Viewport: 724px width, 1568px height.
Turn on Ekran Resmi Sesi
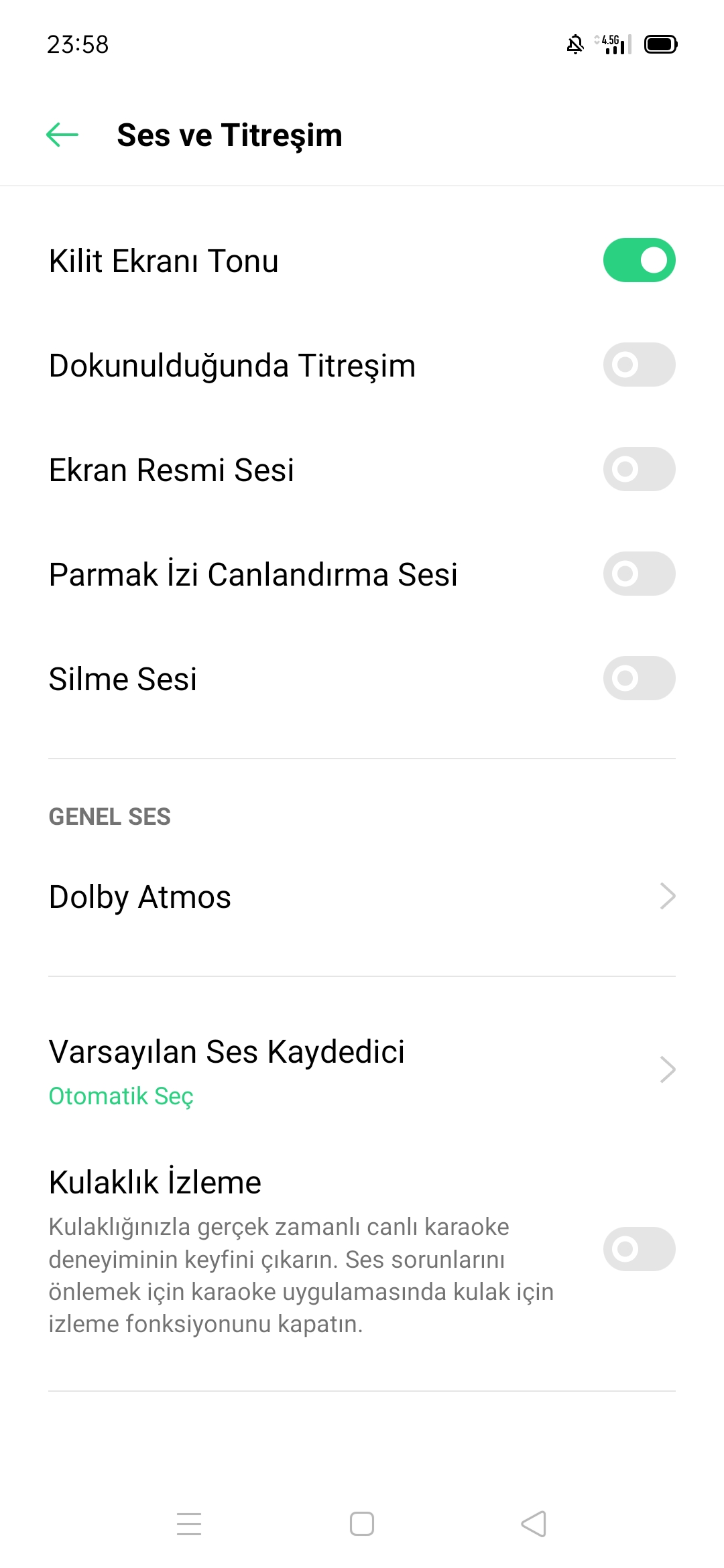coord(639,469)
